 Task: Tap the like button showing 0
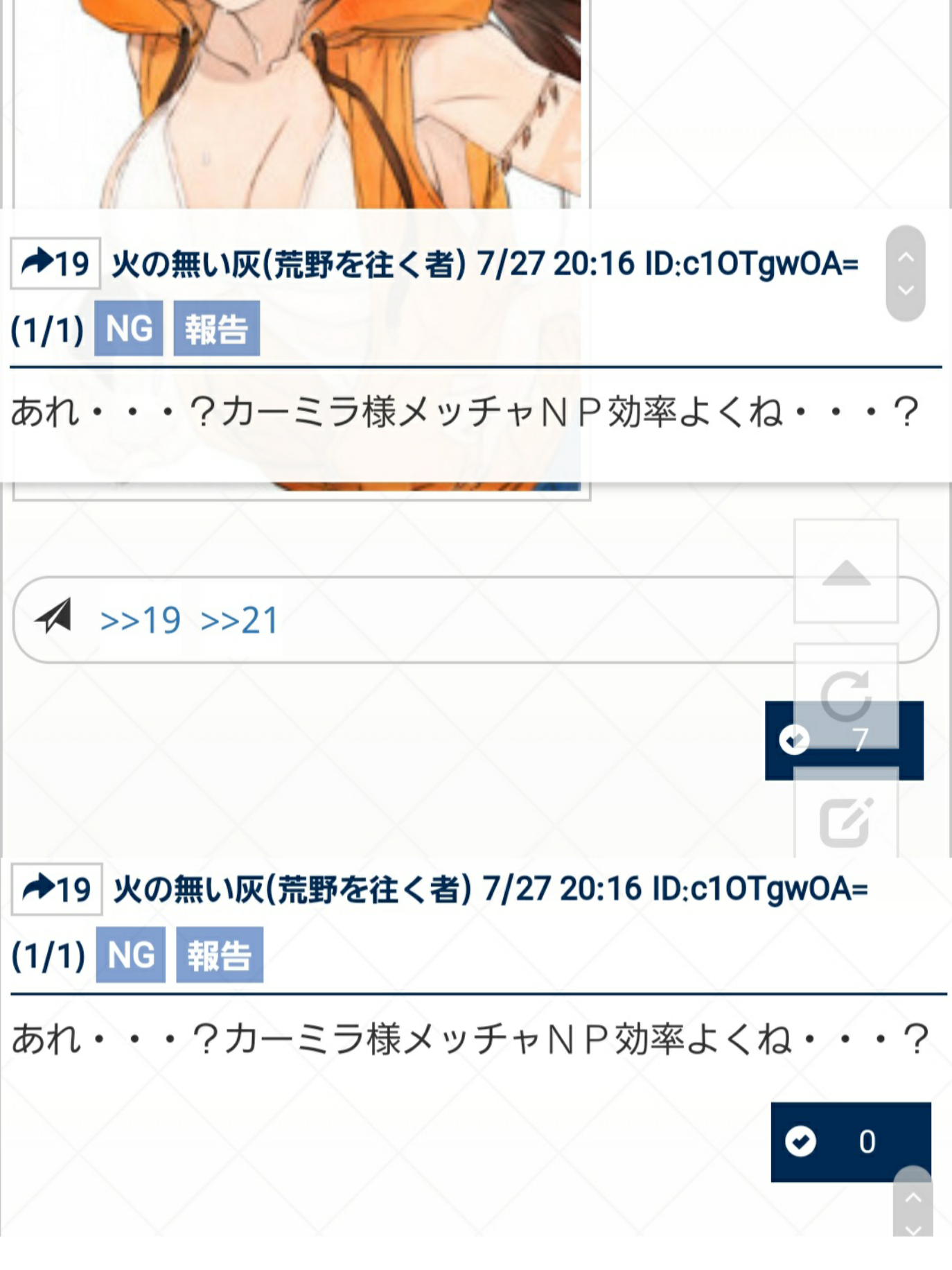click(x=850, y=1142)
